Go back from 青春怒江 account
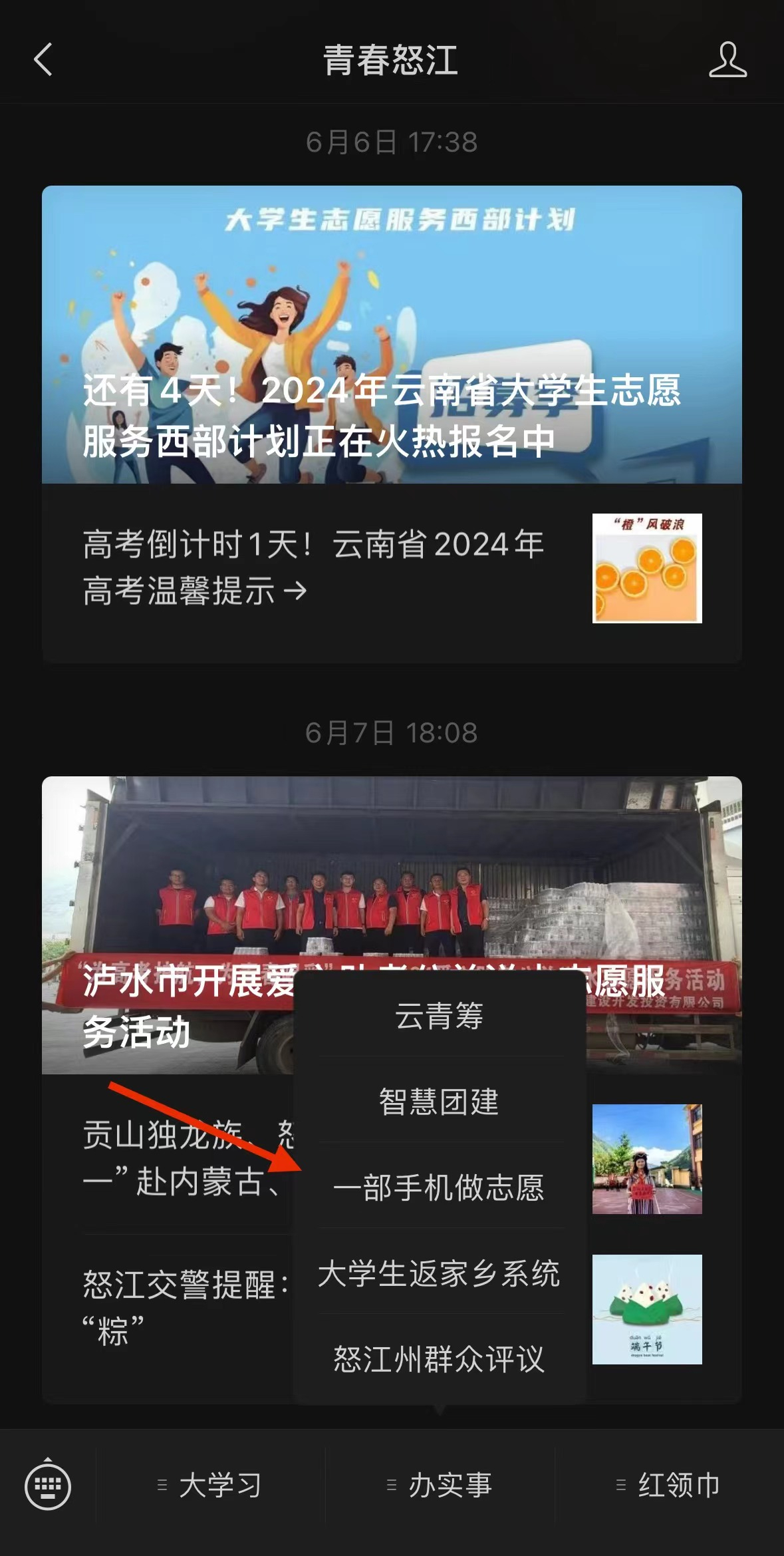This screenshot has height=1556, width=784. pyautogui.click(x=44, y=60)
